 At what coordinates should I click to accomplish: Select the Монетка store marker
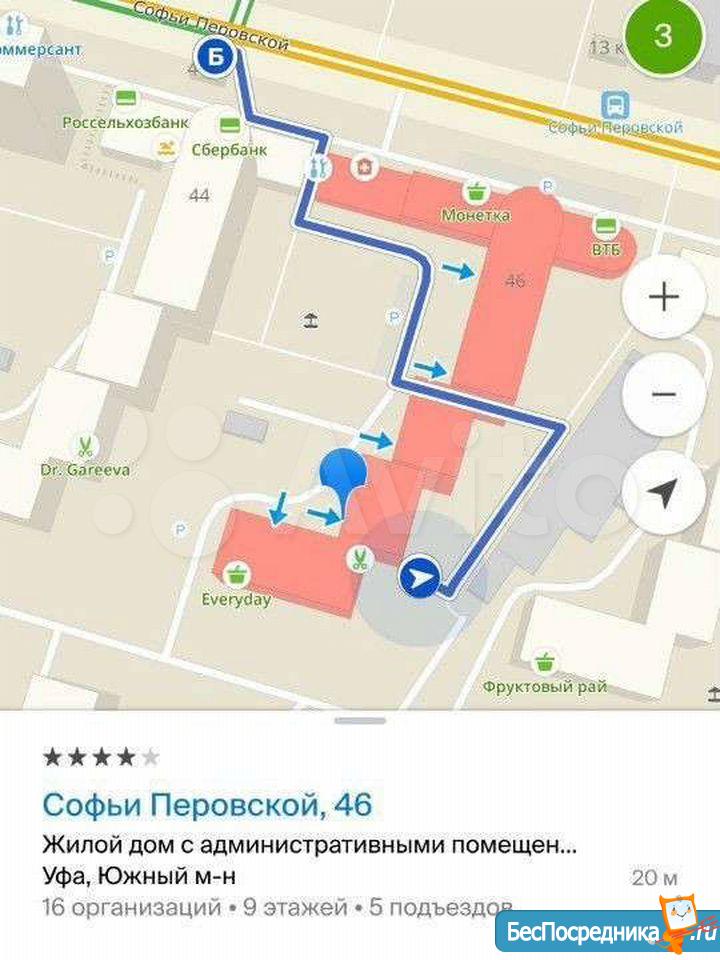pyautogui.click(x=477, y=191)
